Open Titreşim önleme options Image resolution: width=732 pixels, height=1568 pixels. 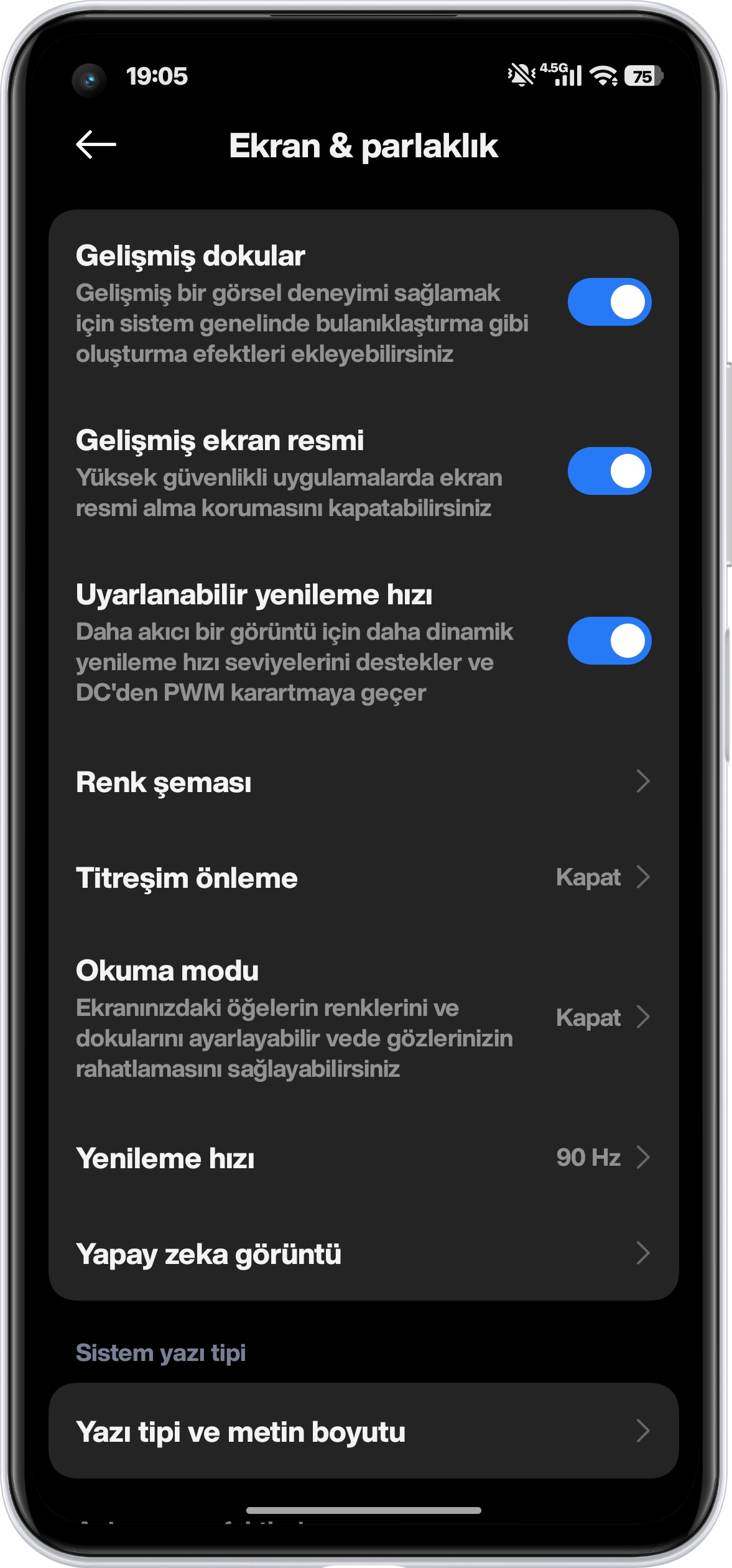click(x=363, y=878)
